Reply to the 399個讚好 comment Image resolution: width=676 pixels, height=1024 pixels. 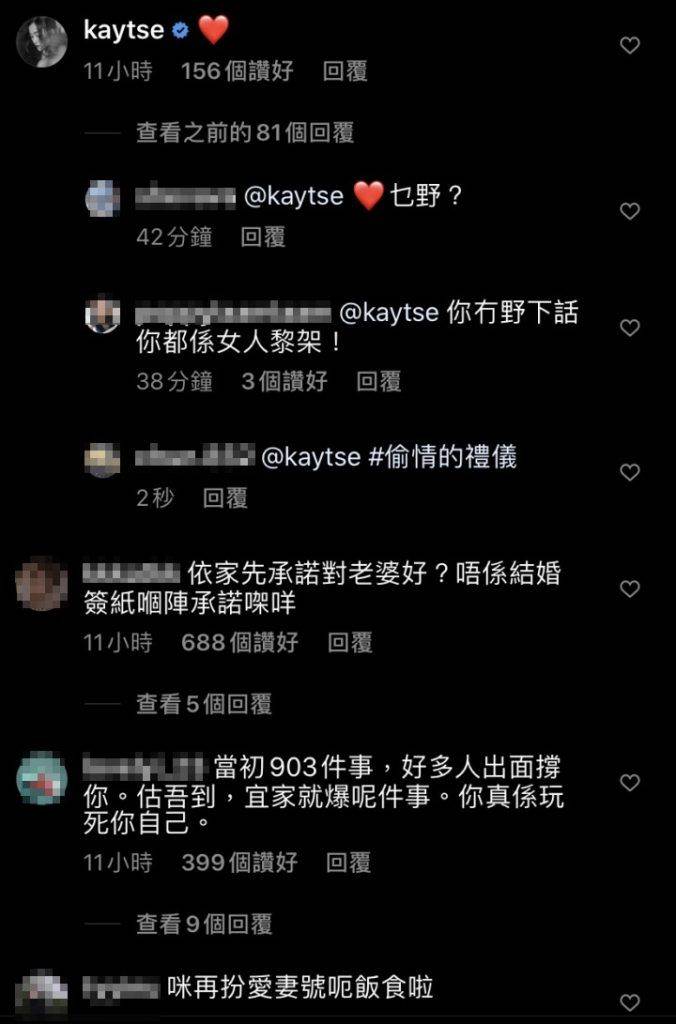(349, 863)
